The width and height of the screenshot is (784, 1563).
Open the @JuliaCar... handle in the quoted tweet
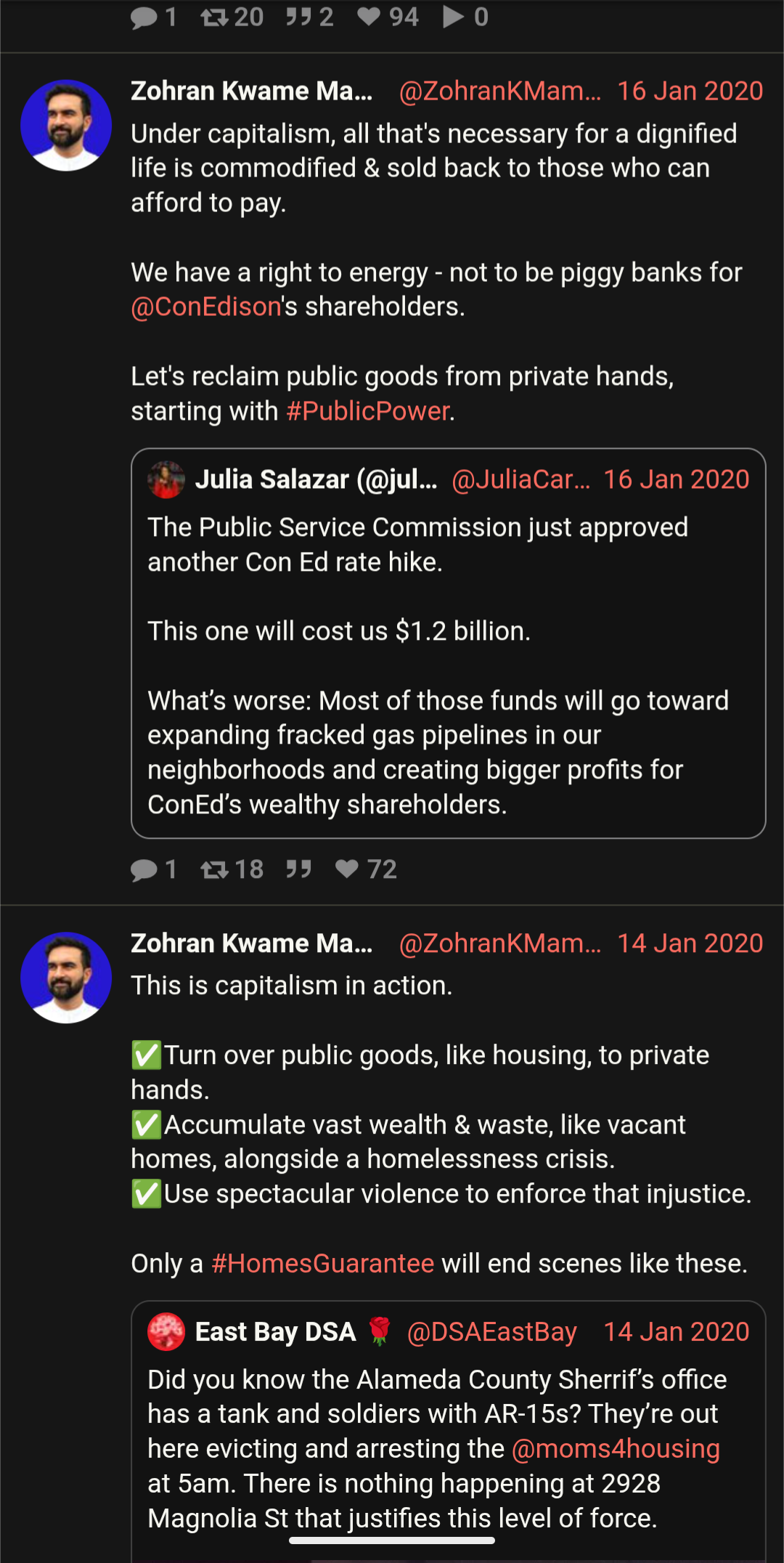[x=520, y=479]
